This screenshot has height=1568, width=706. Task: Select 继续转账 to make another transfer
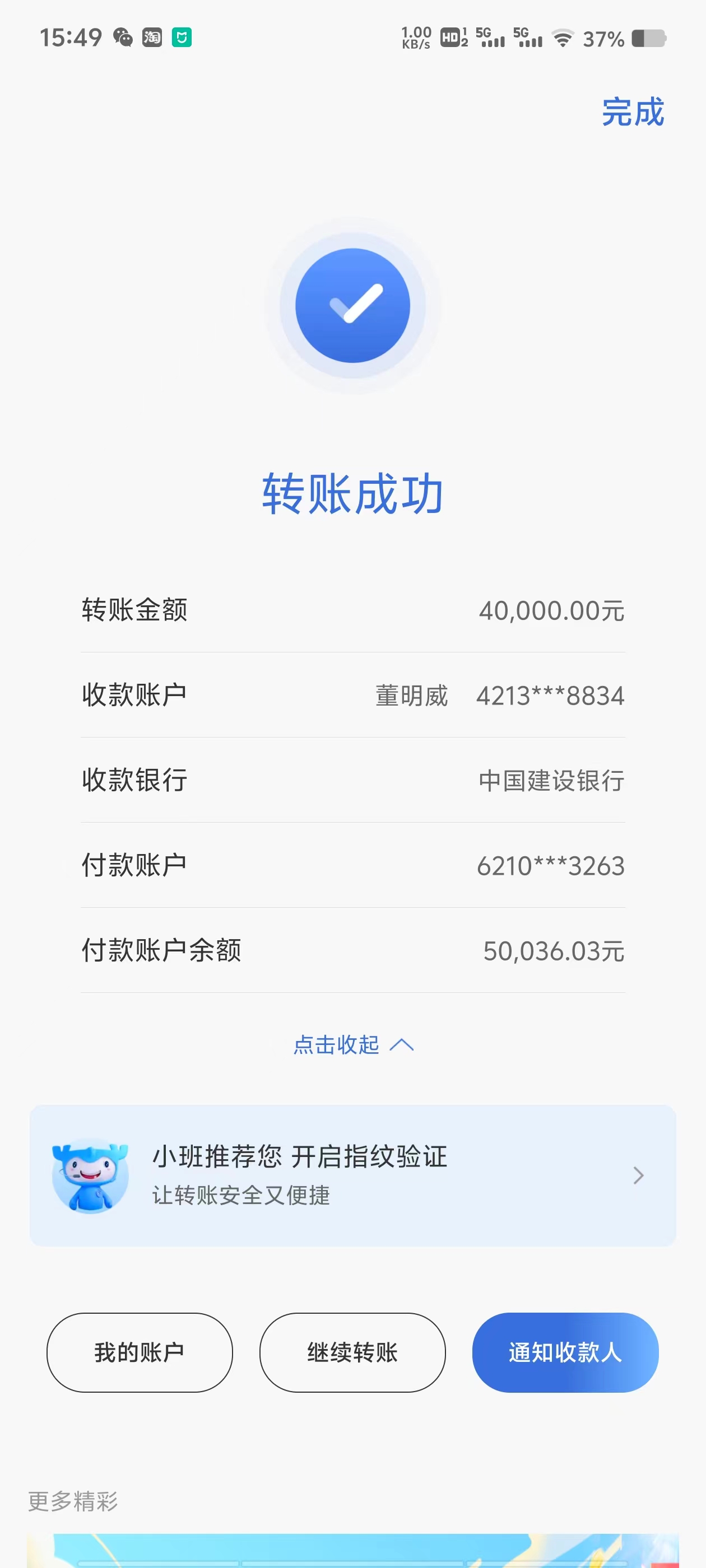pyautogui.click(x=352, y=1352)
